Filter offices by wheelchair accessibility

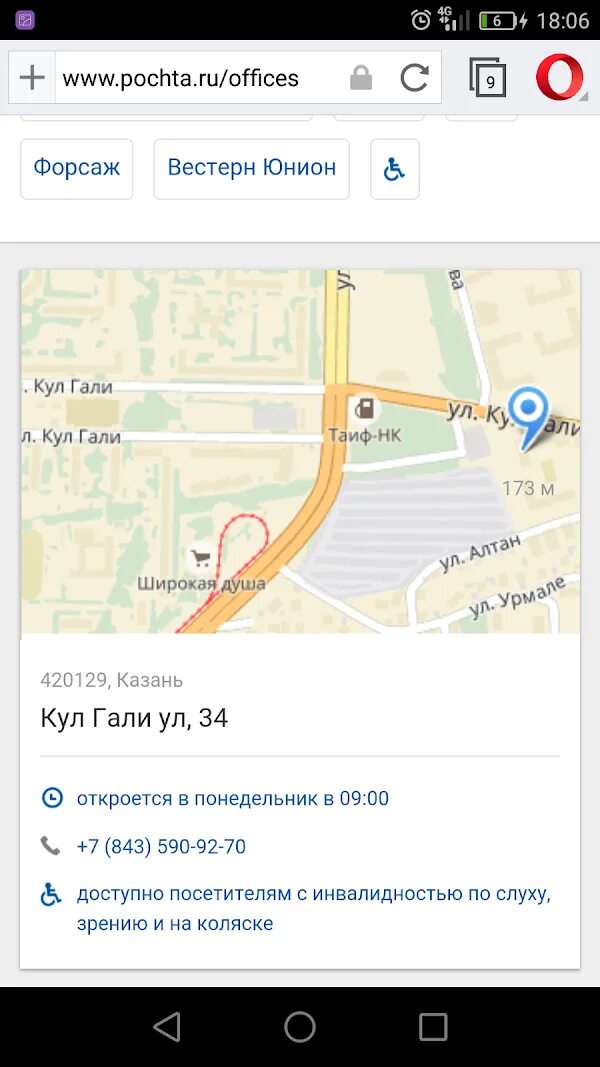tap(395, 169)
